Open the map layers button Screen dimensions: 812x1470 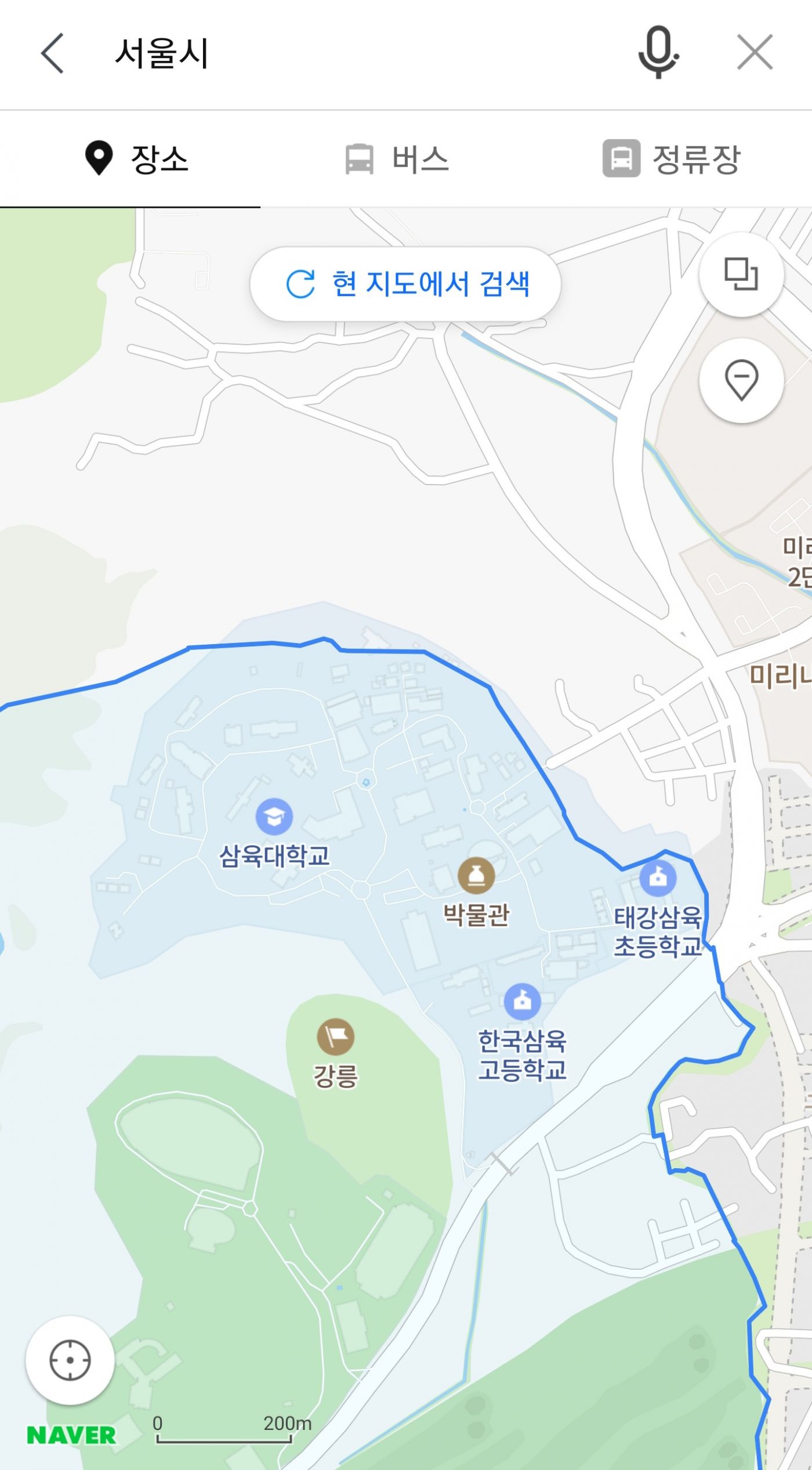tap(741, 274)
